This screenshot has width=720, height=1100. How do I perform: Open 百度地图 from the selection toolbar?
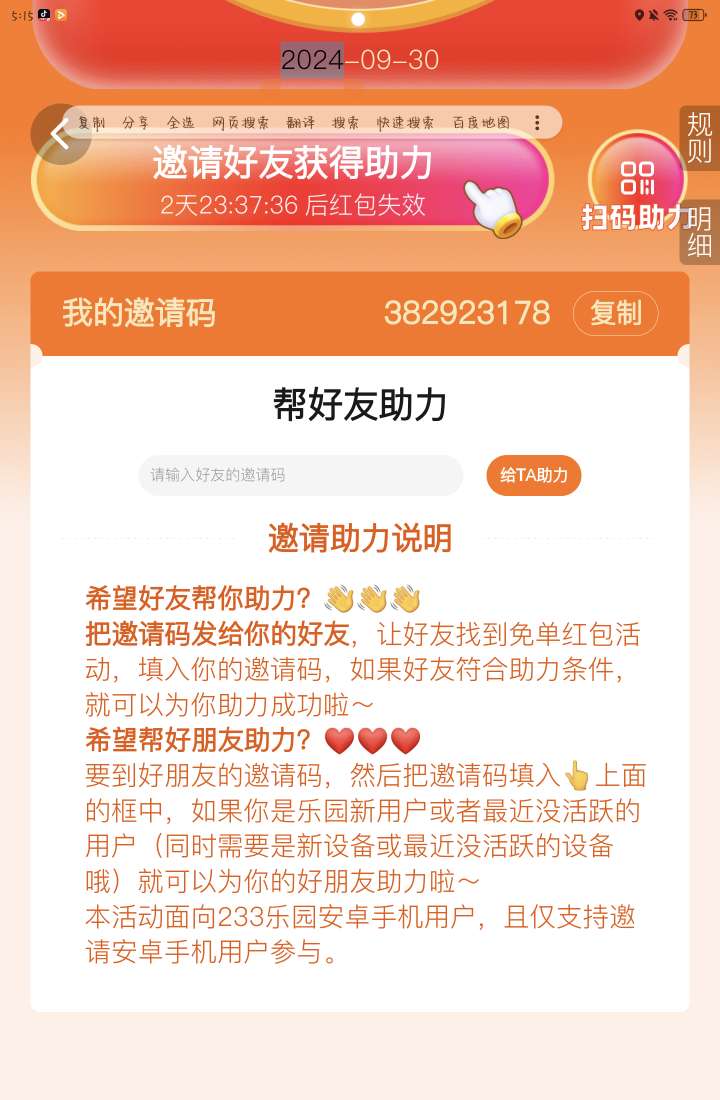pos(481,122)
